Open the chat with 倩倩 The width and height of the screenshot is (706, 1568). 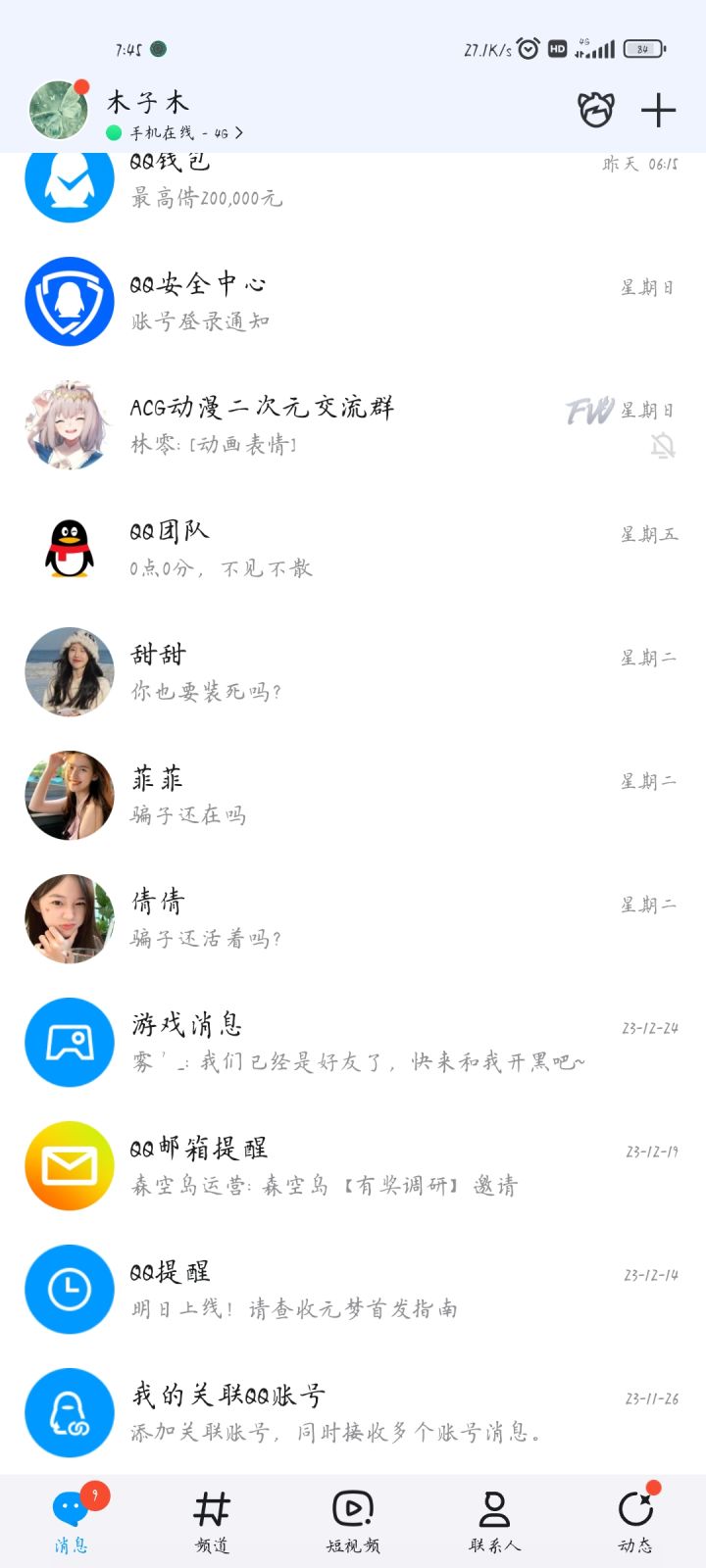[353, 919]
